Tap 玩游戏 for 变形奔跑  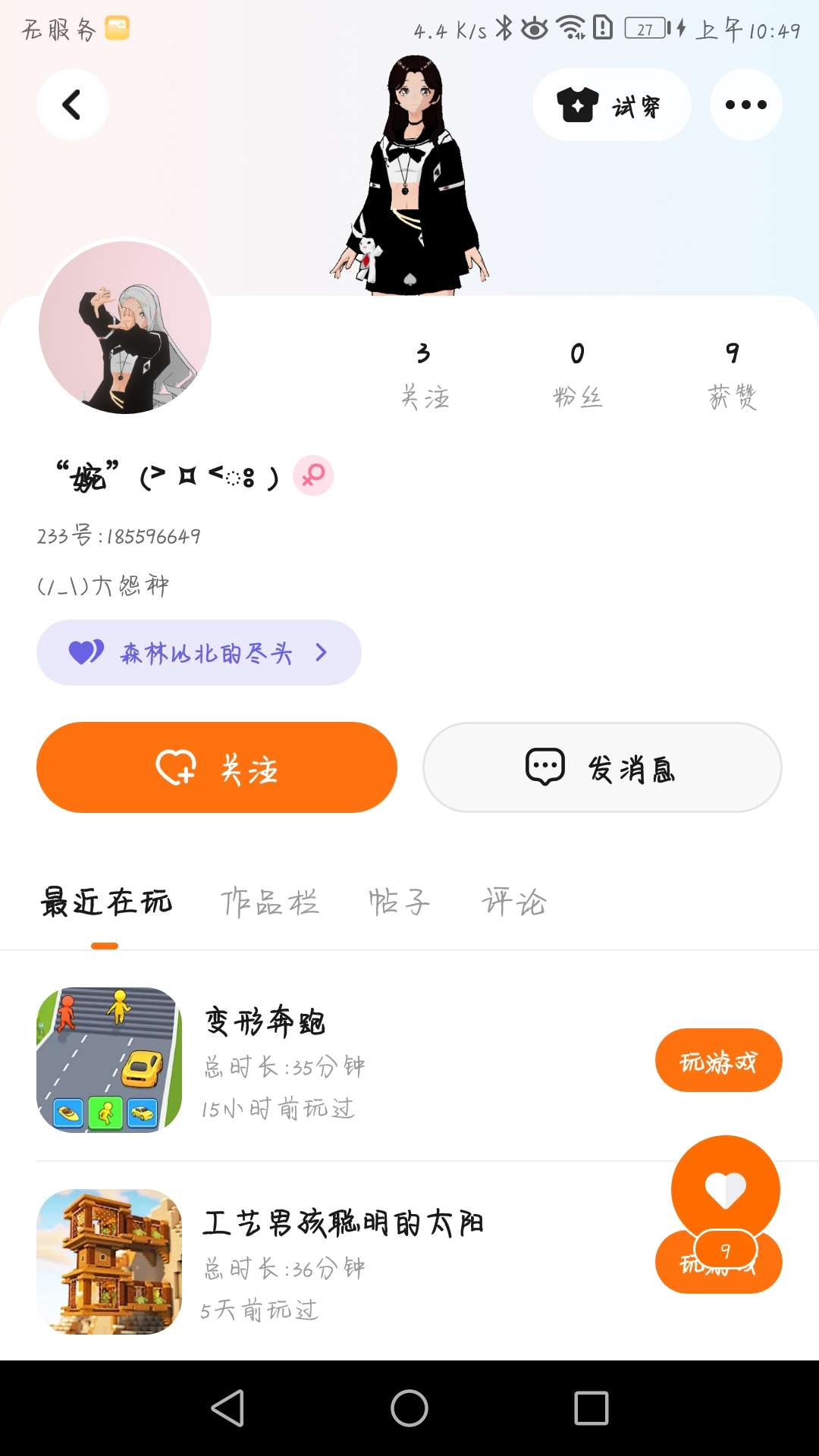coord(718,1060)
